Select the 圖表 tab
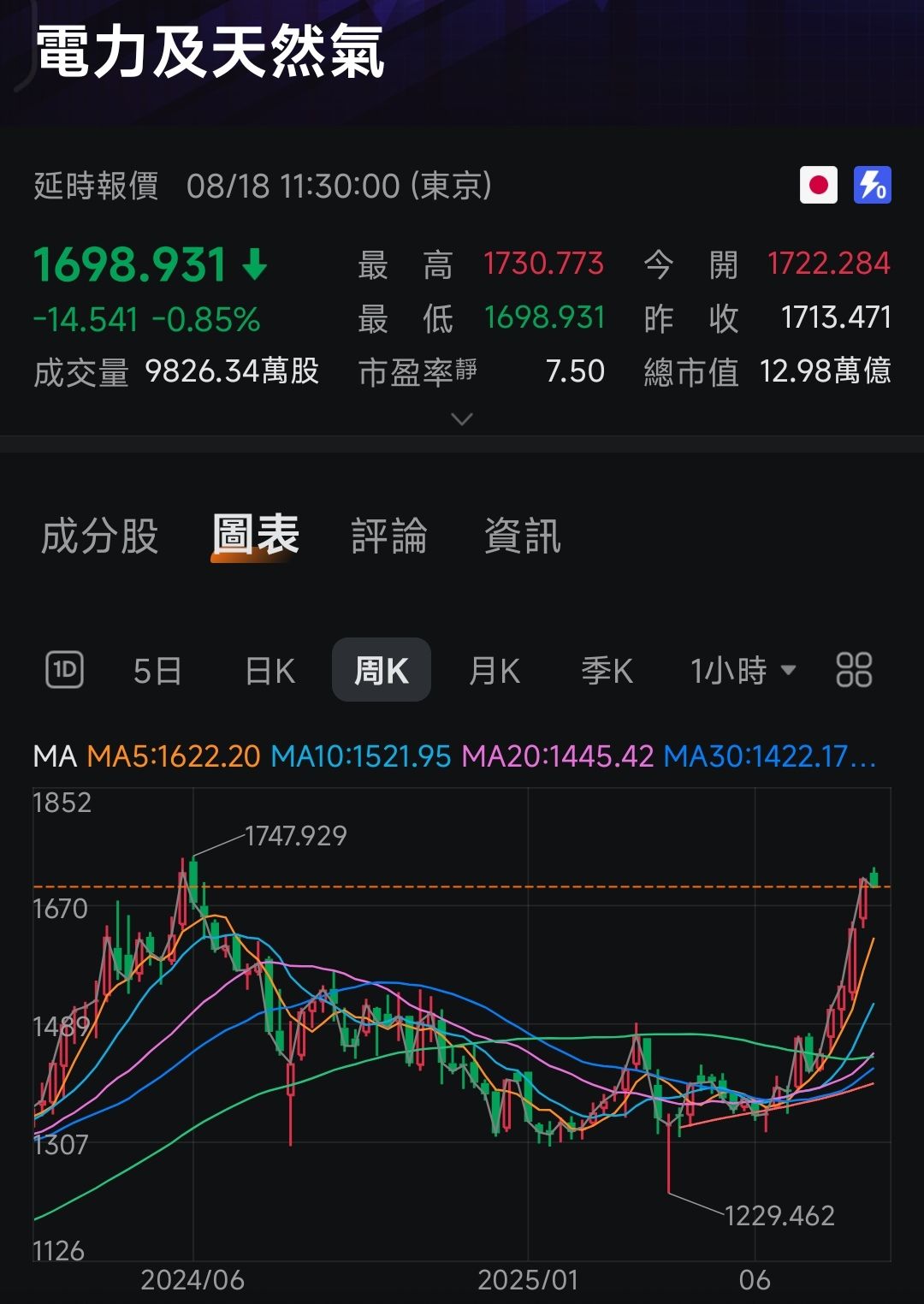The height and width of the screenshot is (1304, 924). point(256,536)
